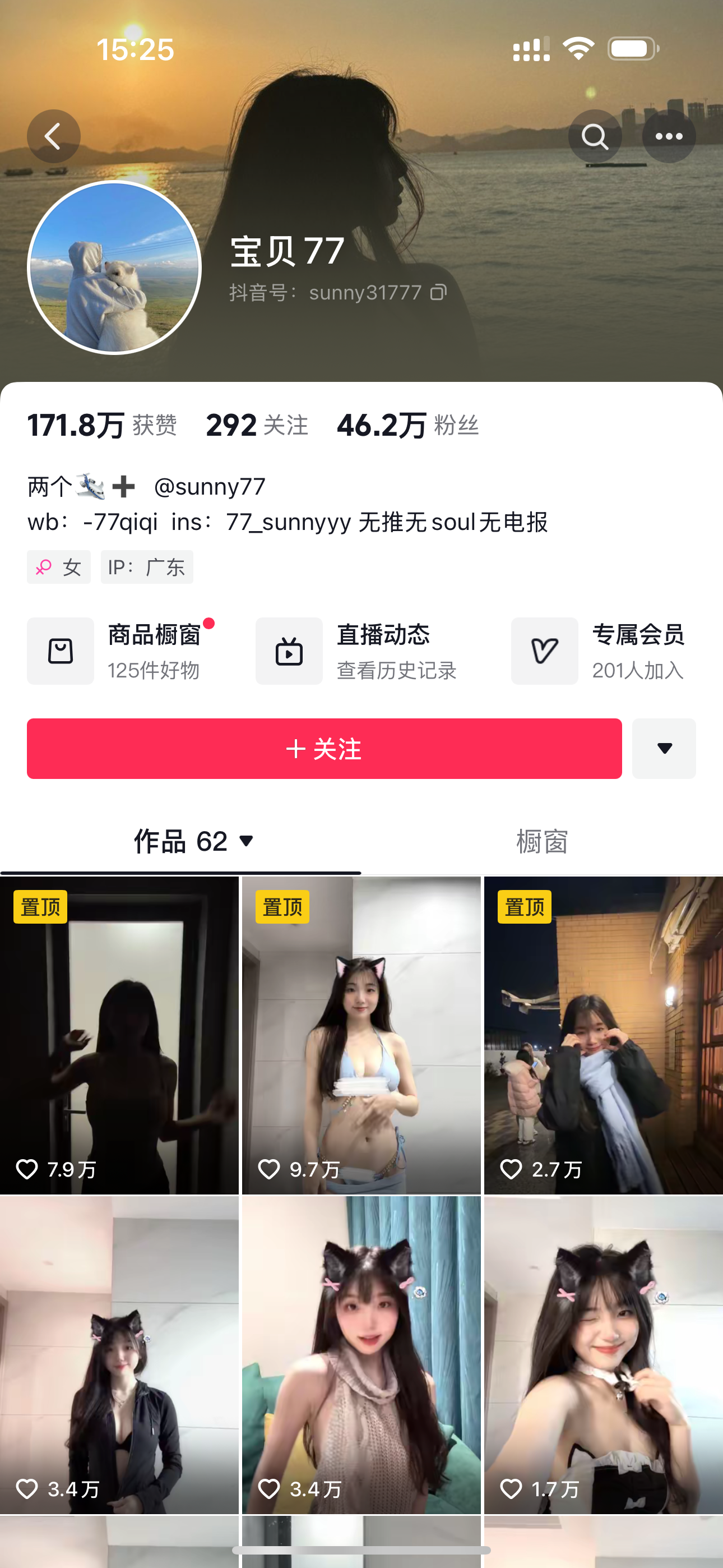Open 商品橱窗 with 125件好物
This screenshot has height=1568, width=723.
tap(122, 651)
